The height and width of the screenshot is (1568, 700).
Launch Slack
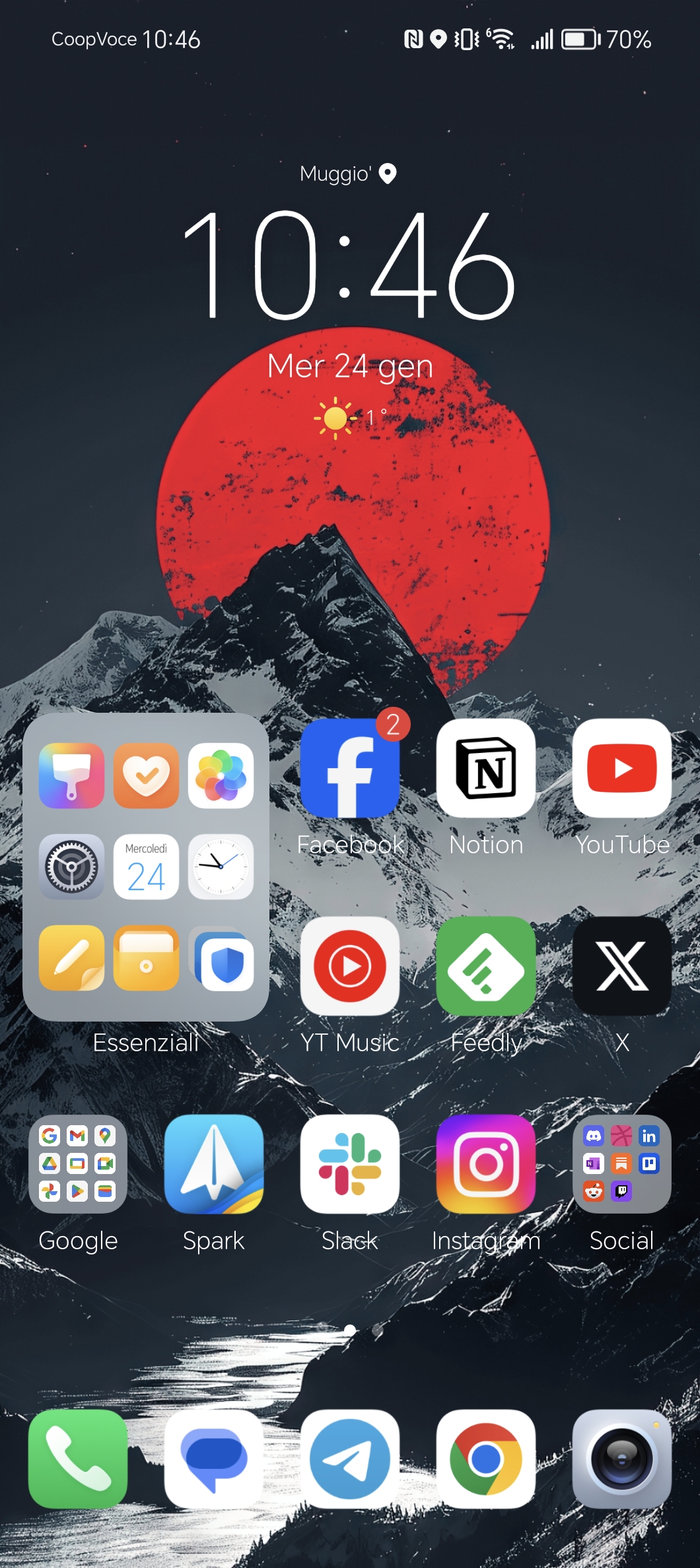pyautogui.click(x=349, y=1164)
